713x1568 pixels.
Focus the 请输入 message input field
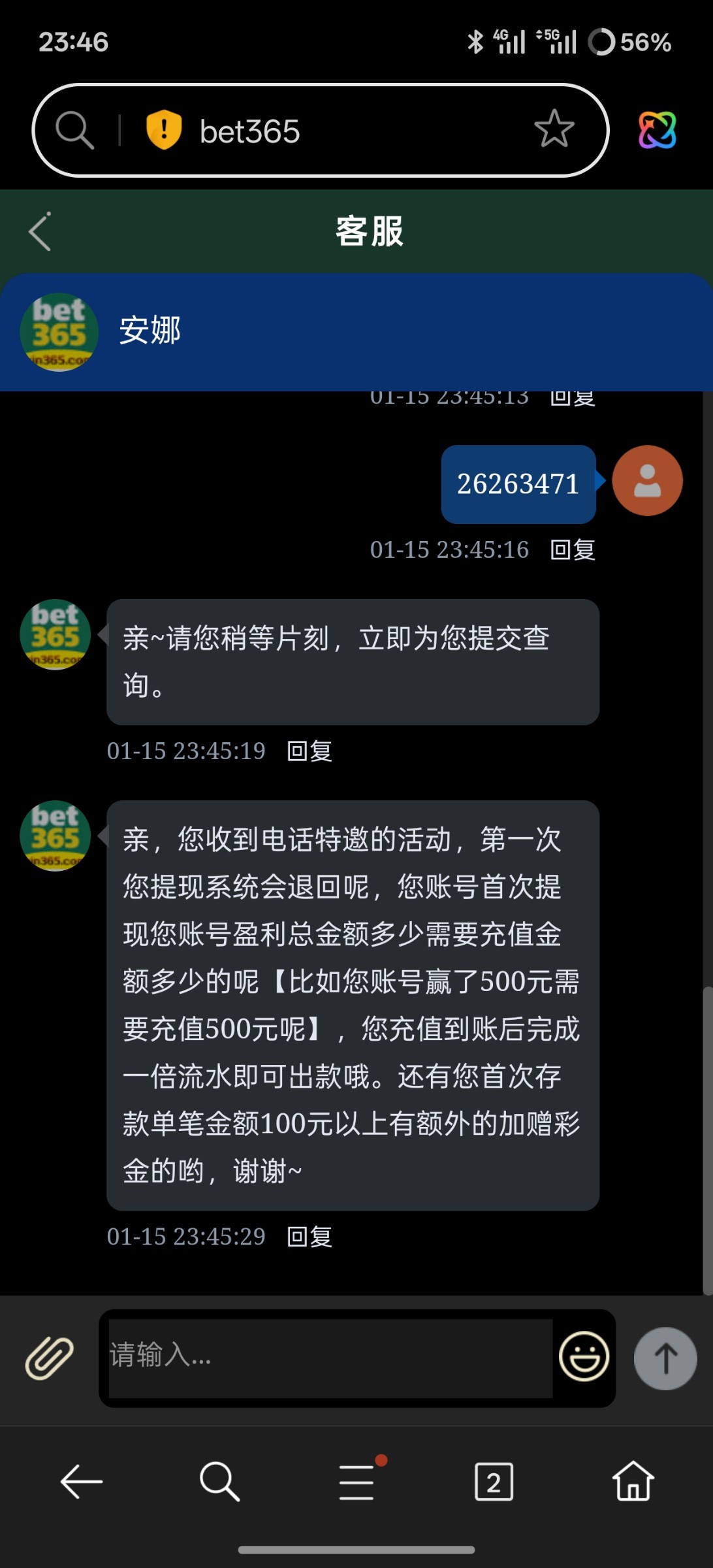pos(330,1358)
